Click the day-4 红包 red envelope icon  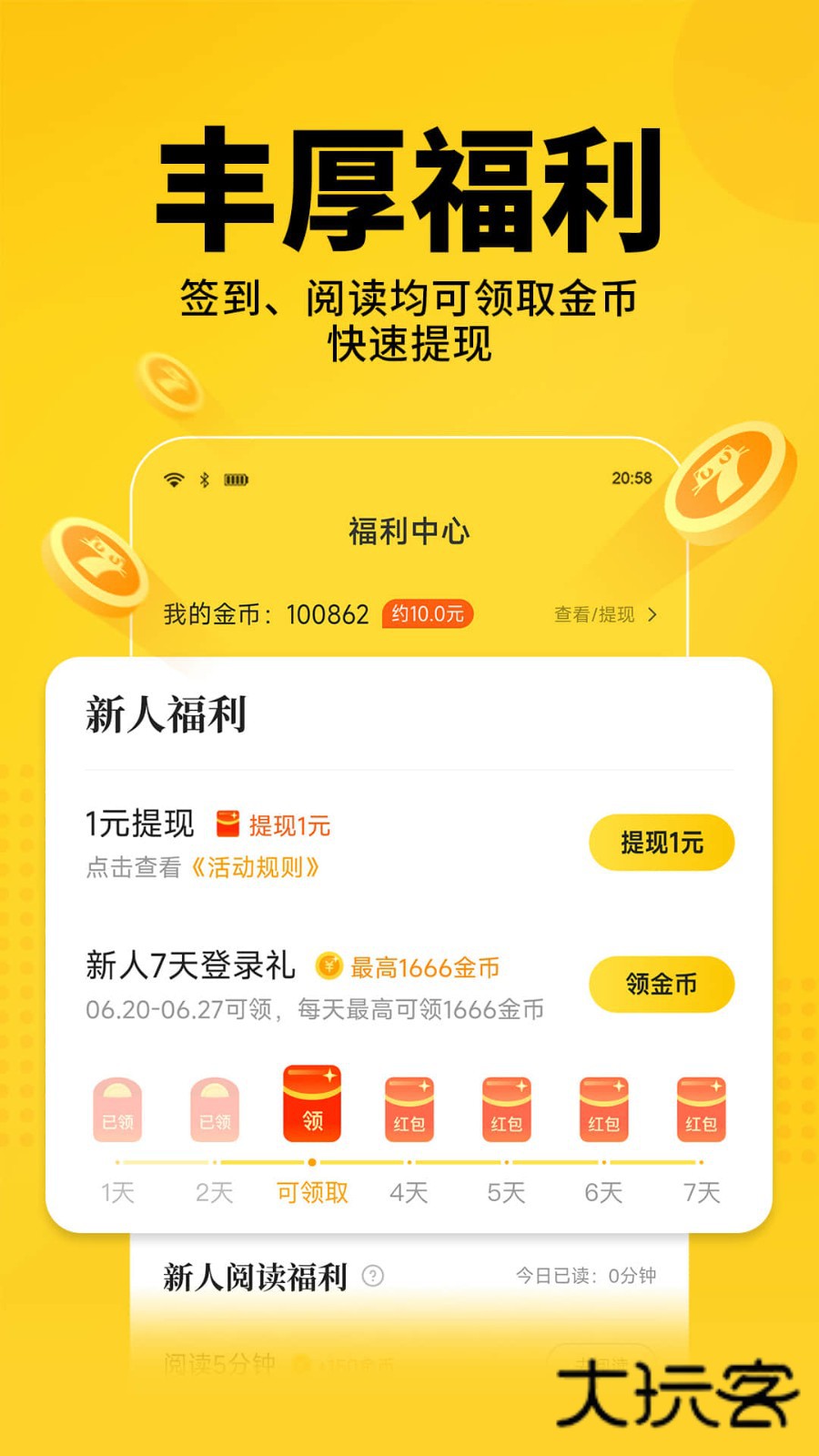(409, 1108)
